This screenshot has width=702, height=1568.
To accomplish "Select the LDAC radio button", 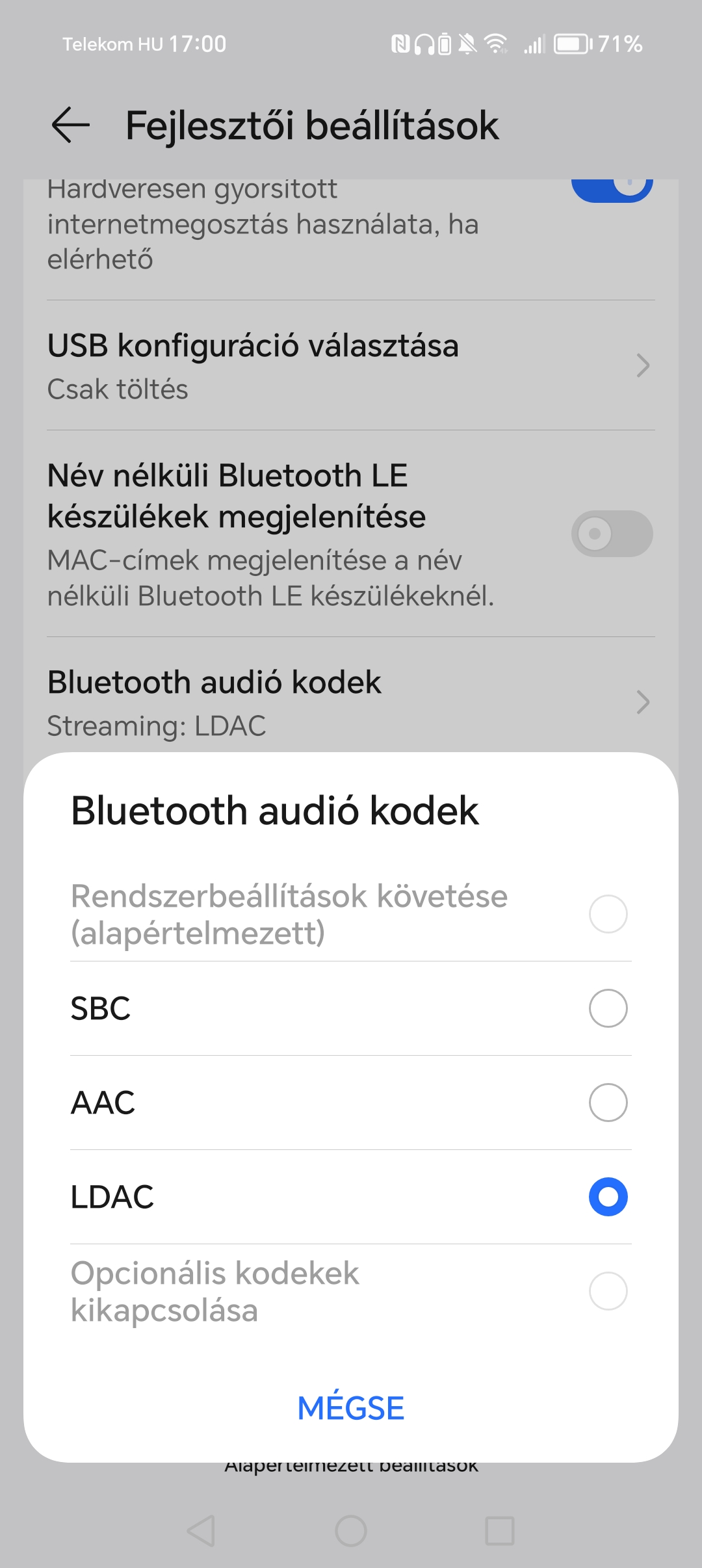I will [608, 1197].
